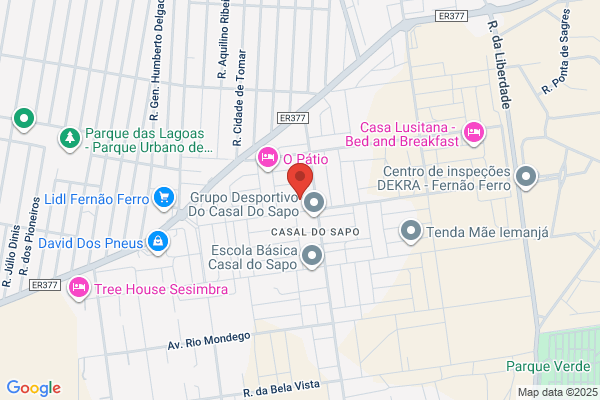This screenshot has height=400, width=600.
Task: Select the O Pátio lodging marker
Action: click(x=267, y=158)
